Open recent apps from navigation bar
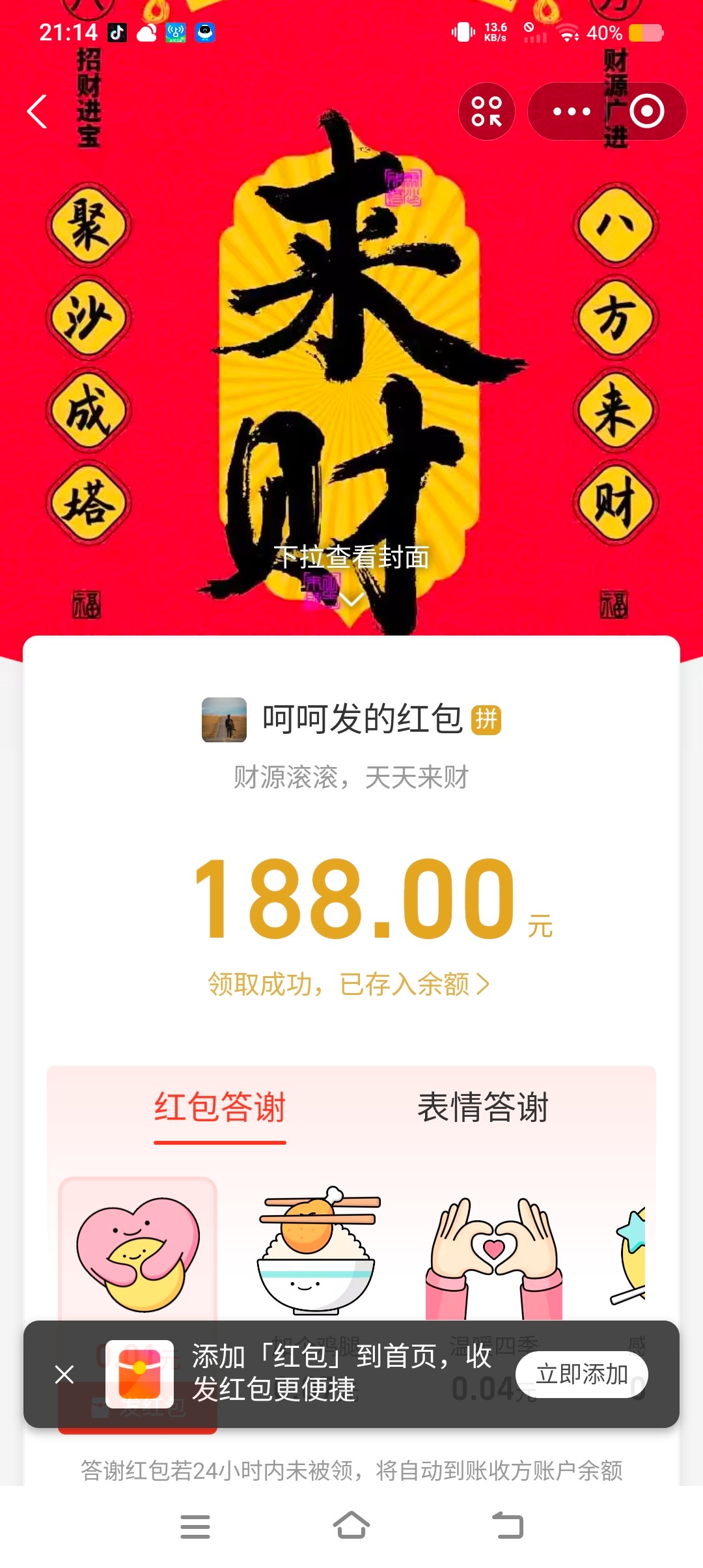 pyautogui.click(x=195, y=1526)
